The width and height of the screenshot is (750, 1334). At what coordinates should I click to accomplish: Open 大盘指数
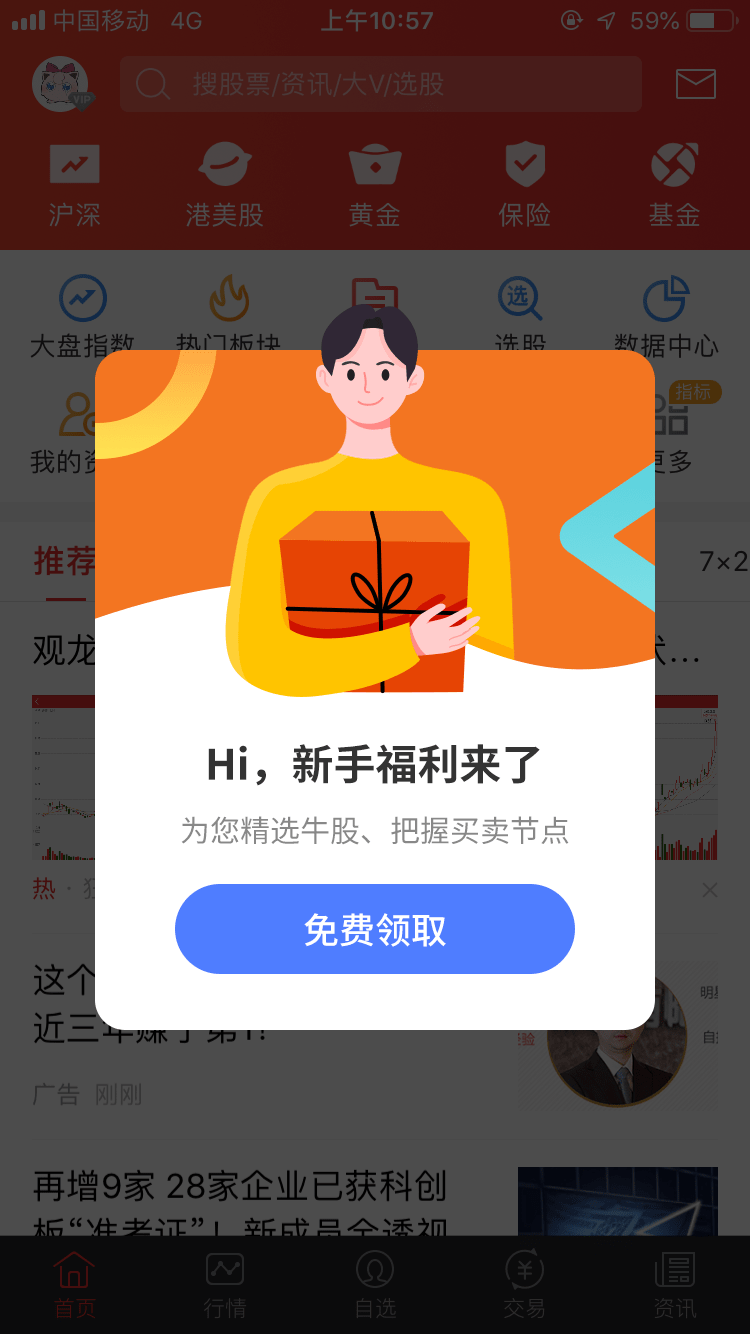(x=82, y=317)
